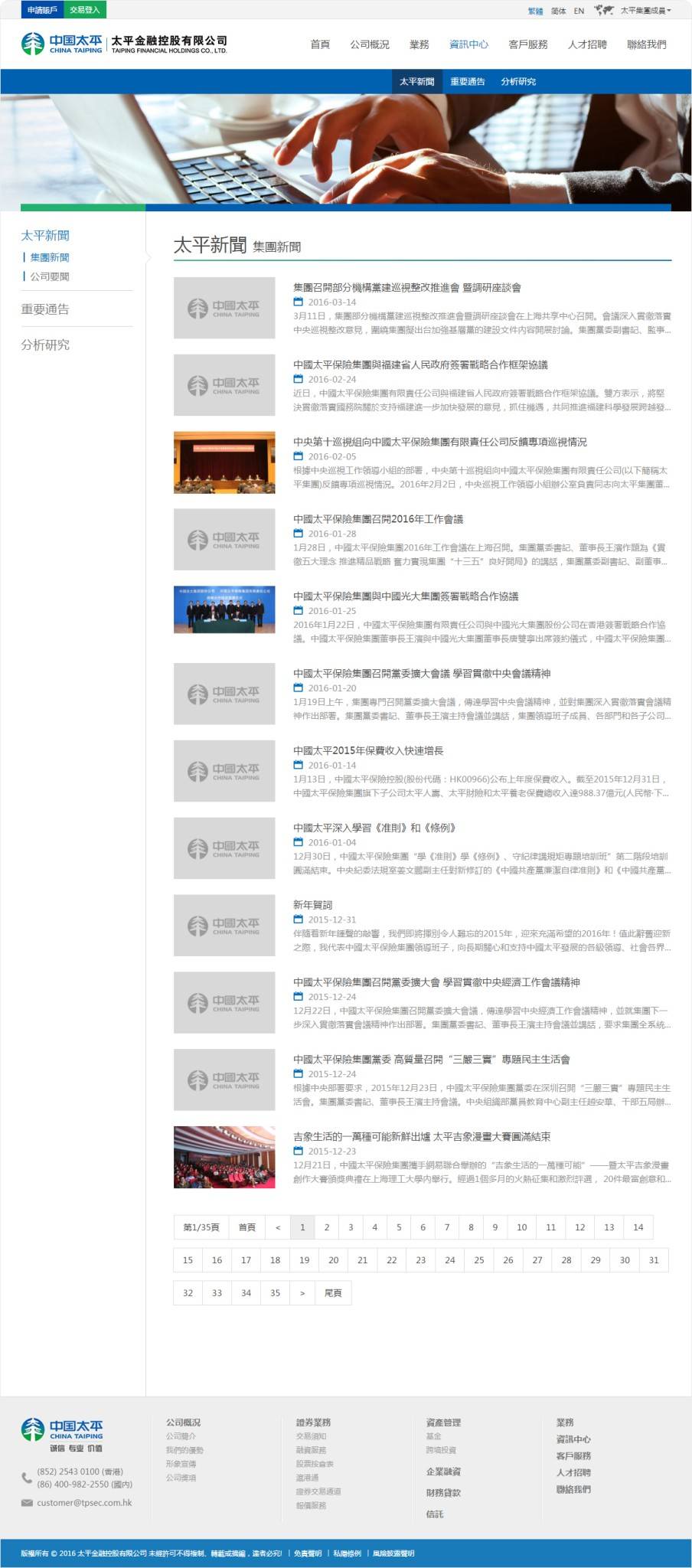Select page 35 in pagination
The image size is (692, 1568).
click(275, 1293)
